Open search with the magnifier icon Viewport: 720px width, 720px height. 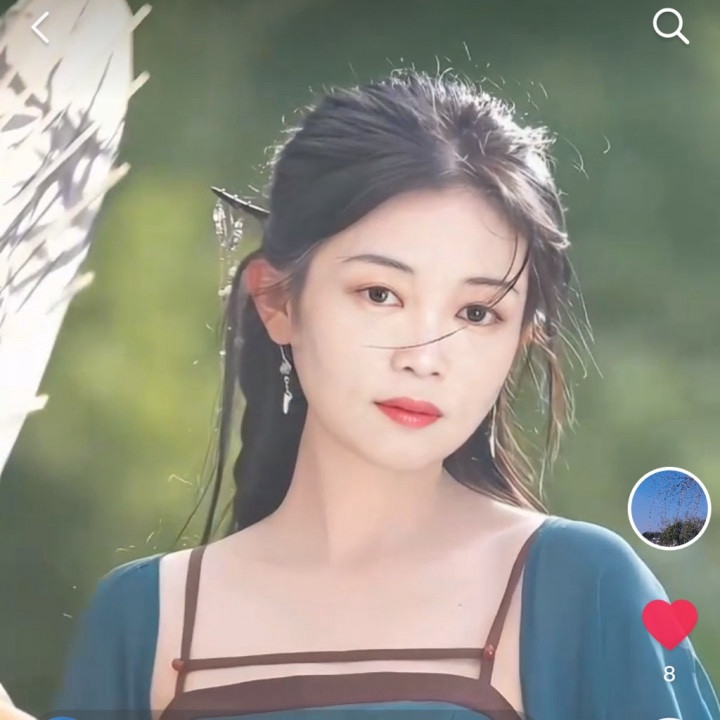pos(671,26)
